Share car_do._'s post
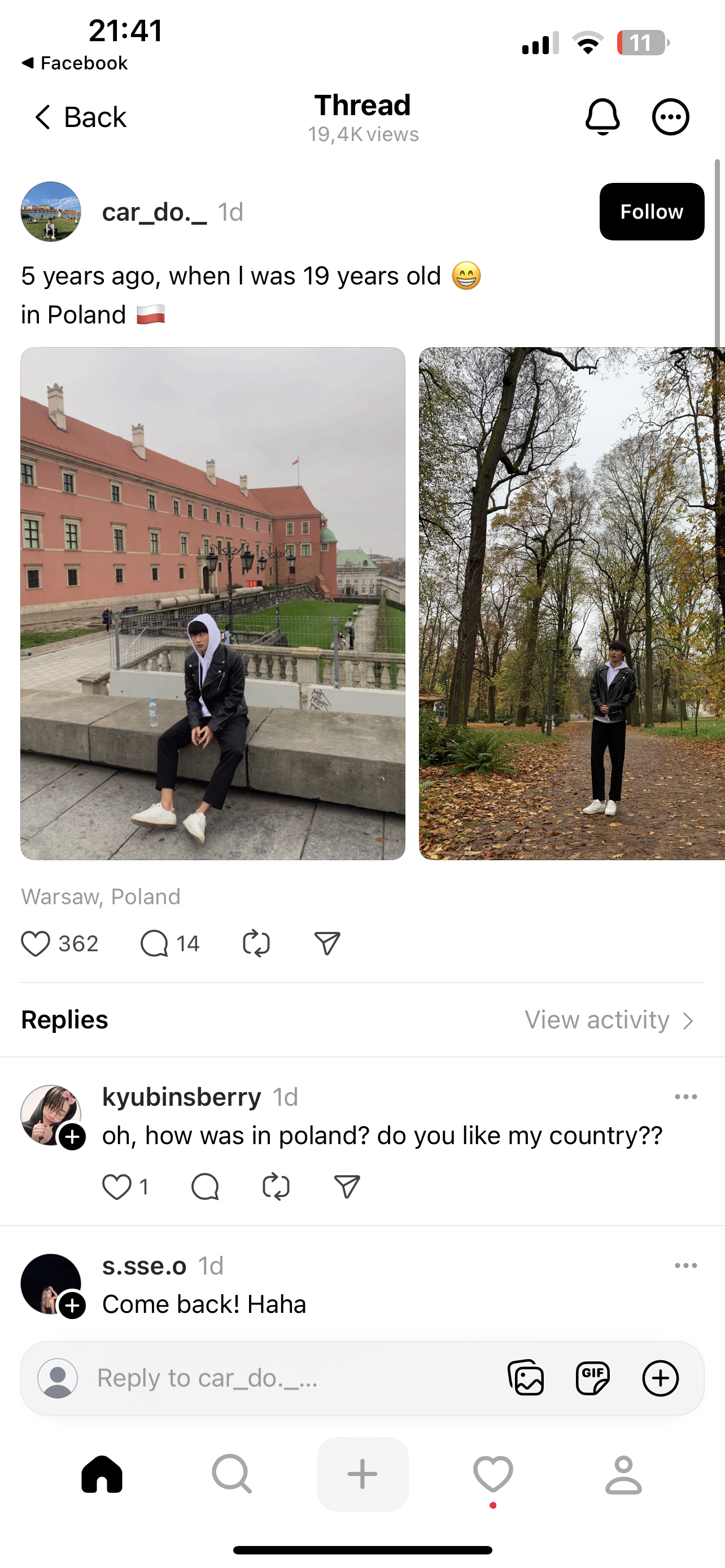Viewport: 725px width, 1568px height. click(327, 944)
